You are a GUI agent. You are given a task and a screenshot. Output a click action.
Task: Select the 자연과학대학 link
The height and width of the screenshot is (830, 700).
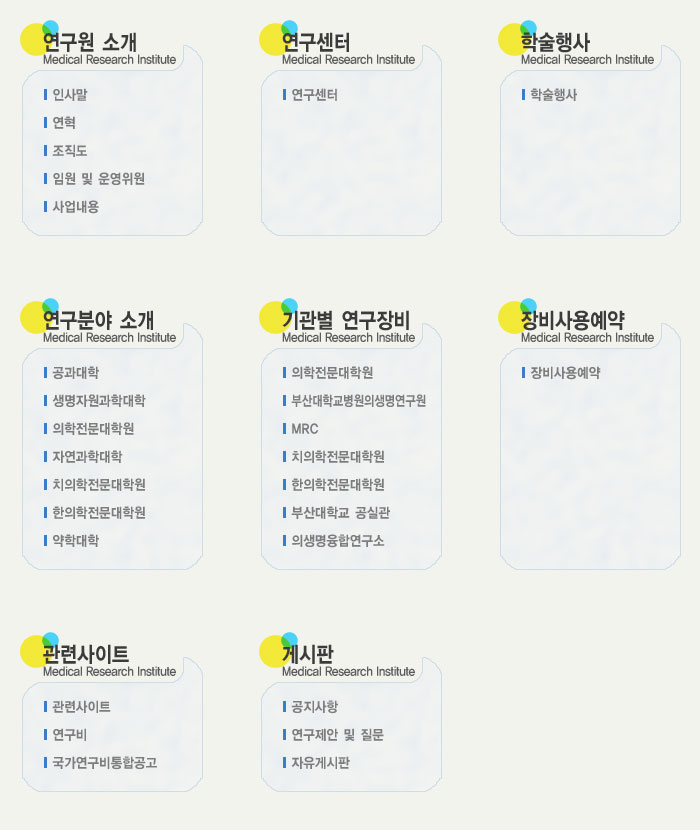click(x=87, y=457)
